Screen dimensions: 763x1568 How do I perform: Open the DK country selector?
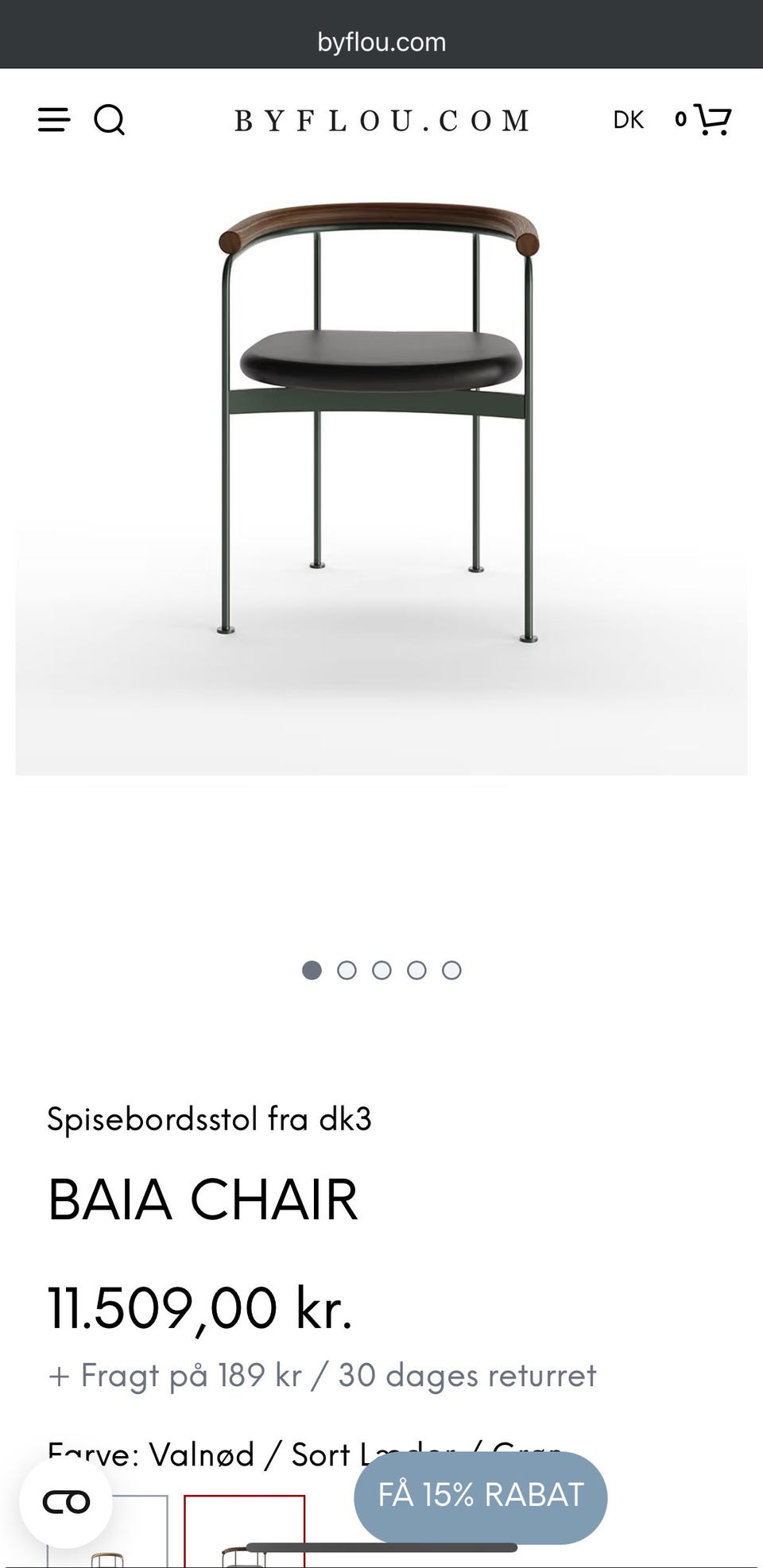(x=628, y=120)
